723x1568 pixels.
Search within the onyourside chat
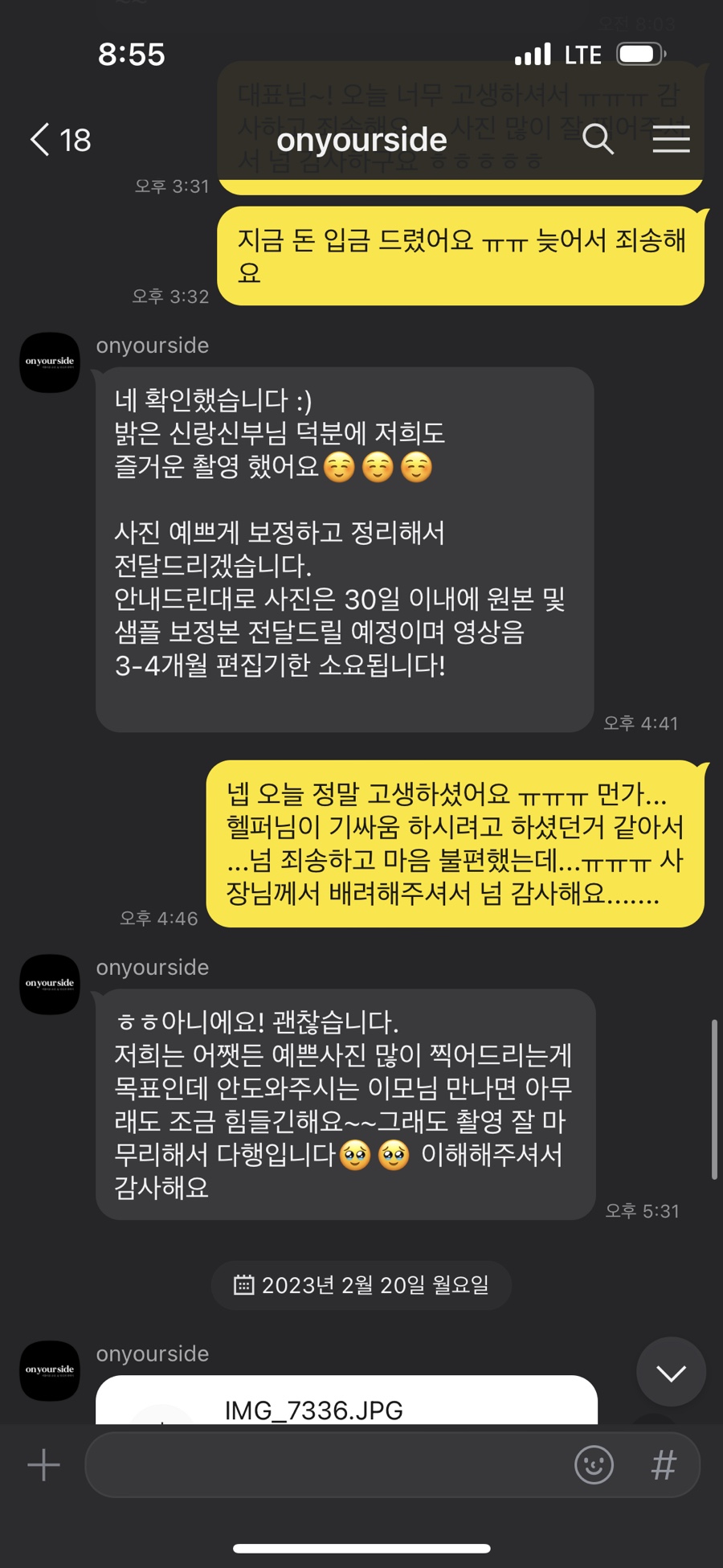coord(598,140)
